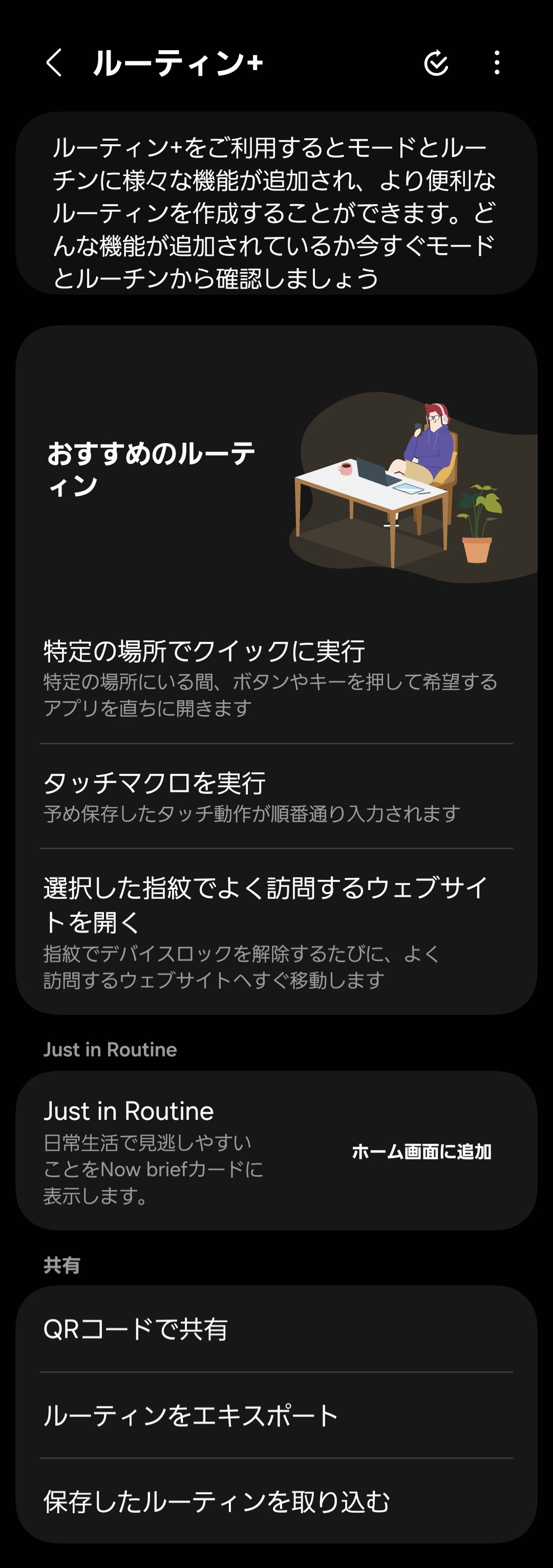Viewport: 553px width, 1568px height.
Task: Open ルーティンをエキスポート
Action: [x=276, y=1415]
